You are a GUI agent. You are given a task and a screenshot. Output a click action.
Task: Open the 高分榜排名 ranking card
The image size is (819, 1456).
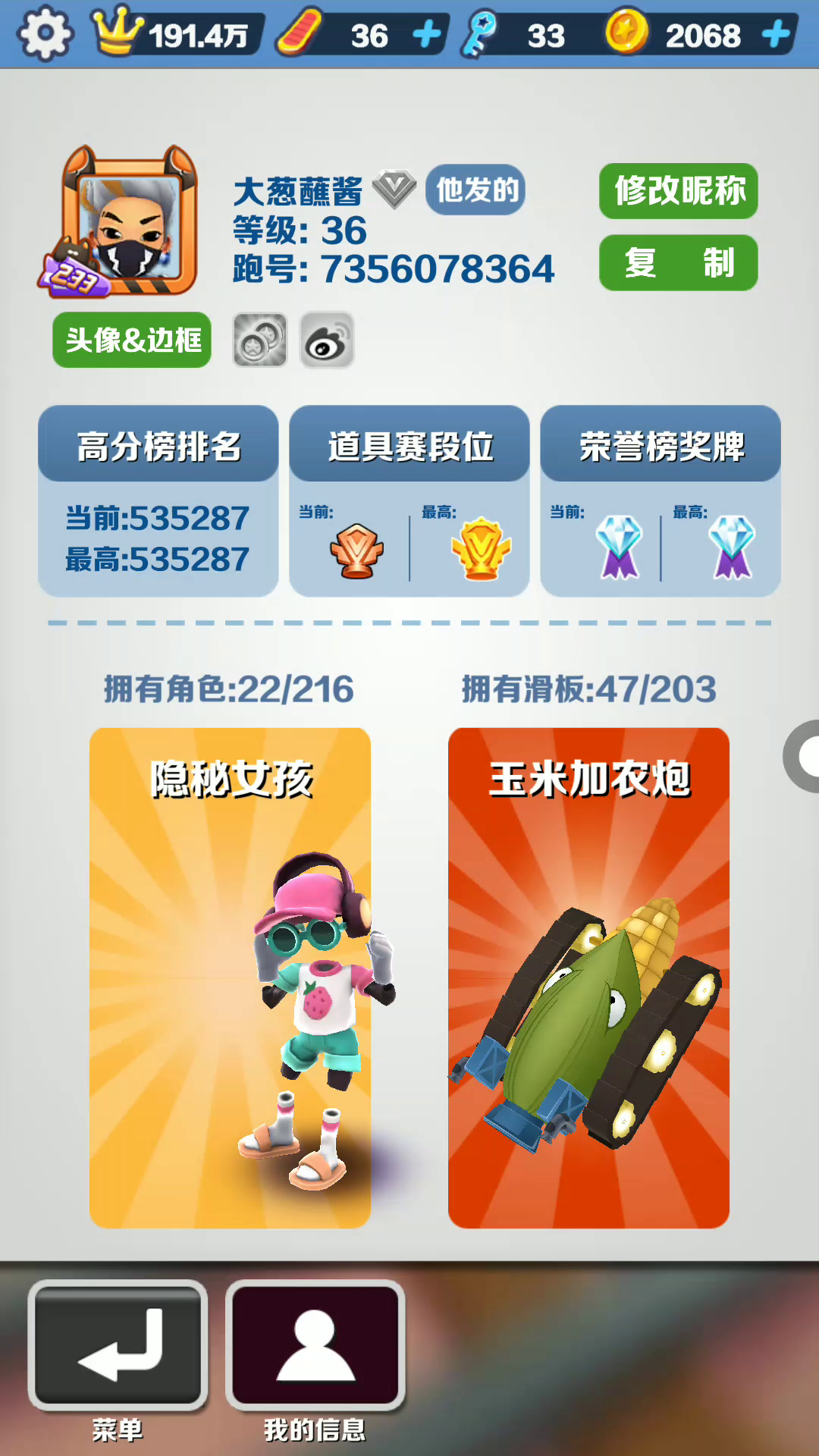click(158, 501)
